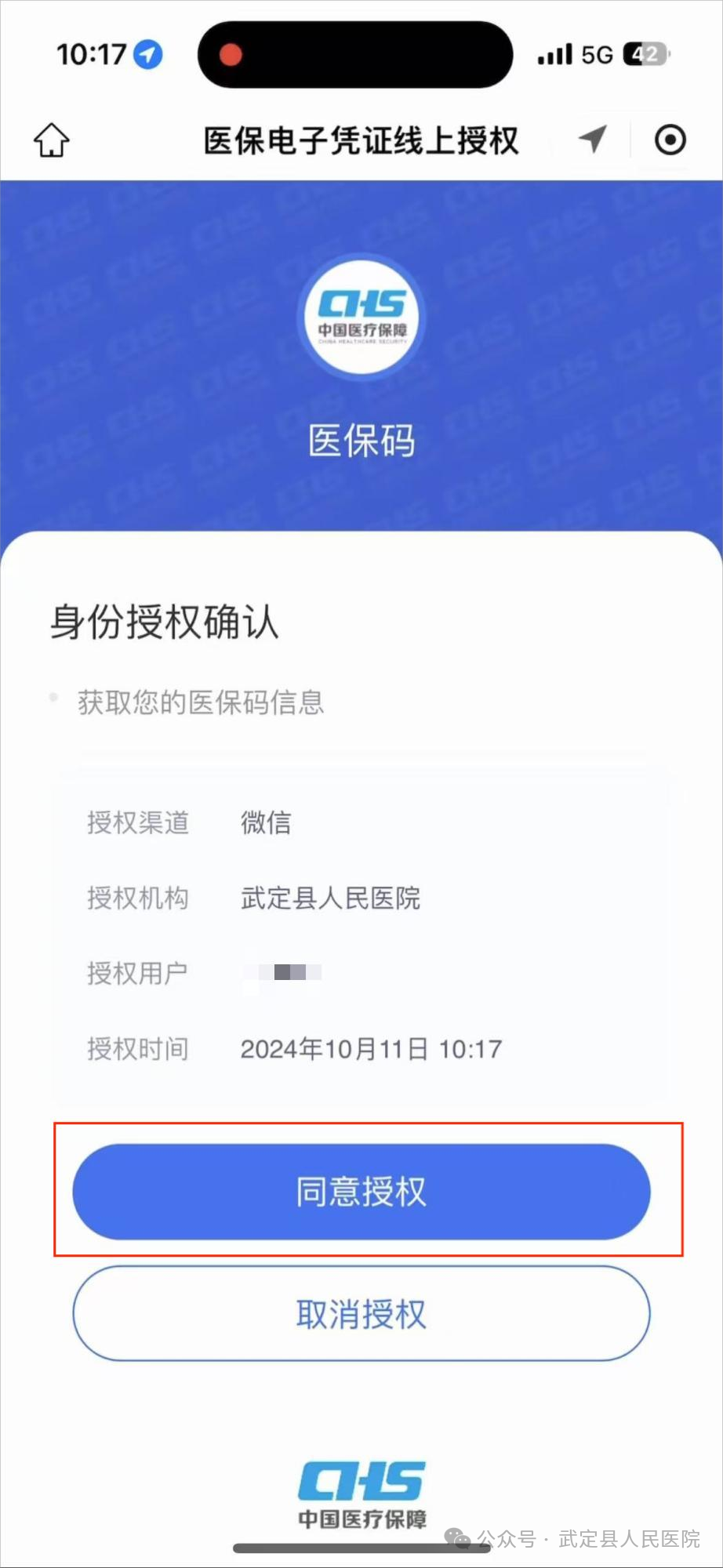Select the 医保码 label under the logo

click(x=360, y=441)
